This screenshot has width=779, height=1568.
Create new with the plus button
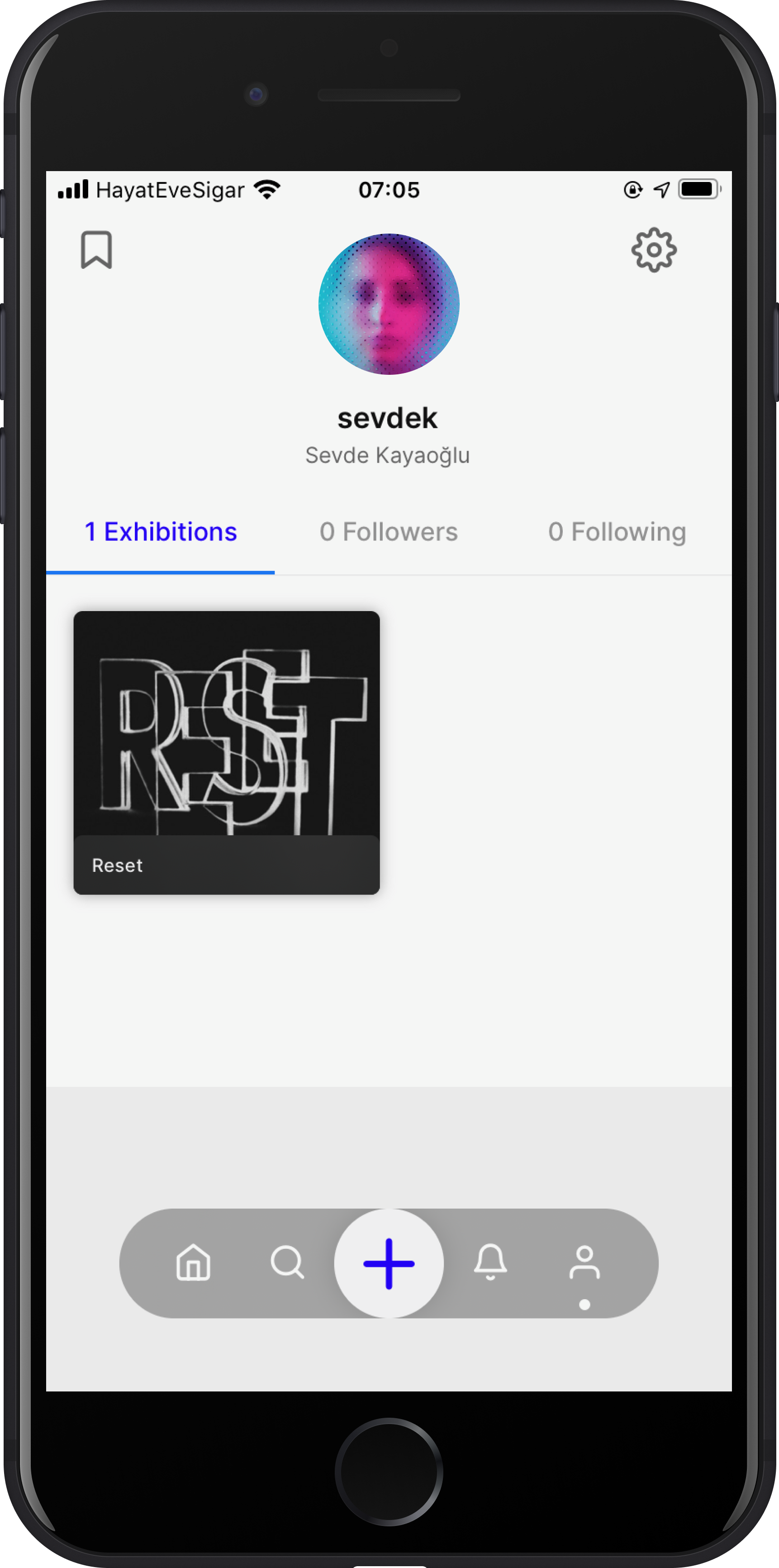(389, 1264)
